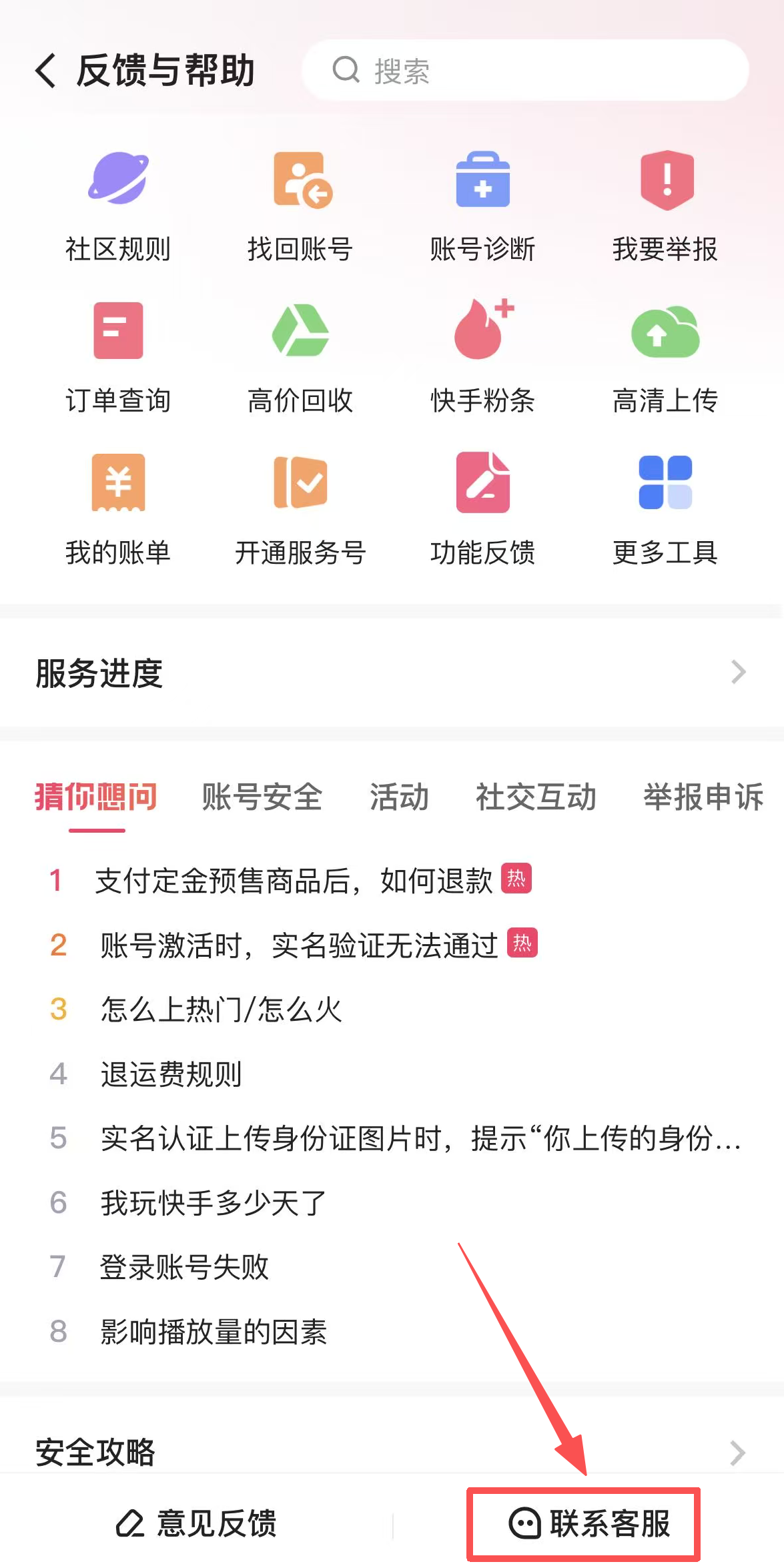This screenshot has height=1568, width=784.
Task: Go back from 反馈与帮助 page
Action: pos(45,71)
